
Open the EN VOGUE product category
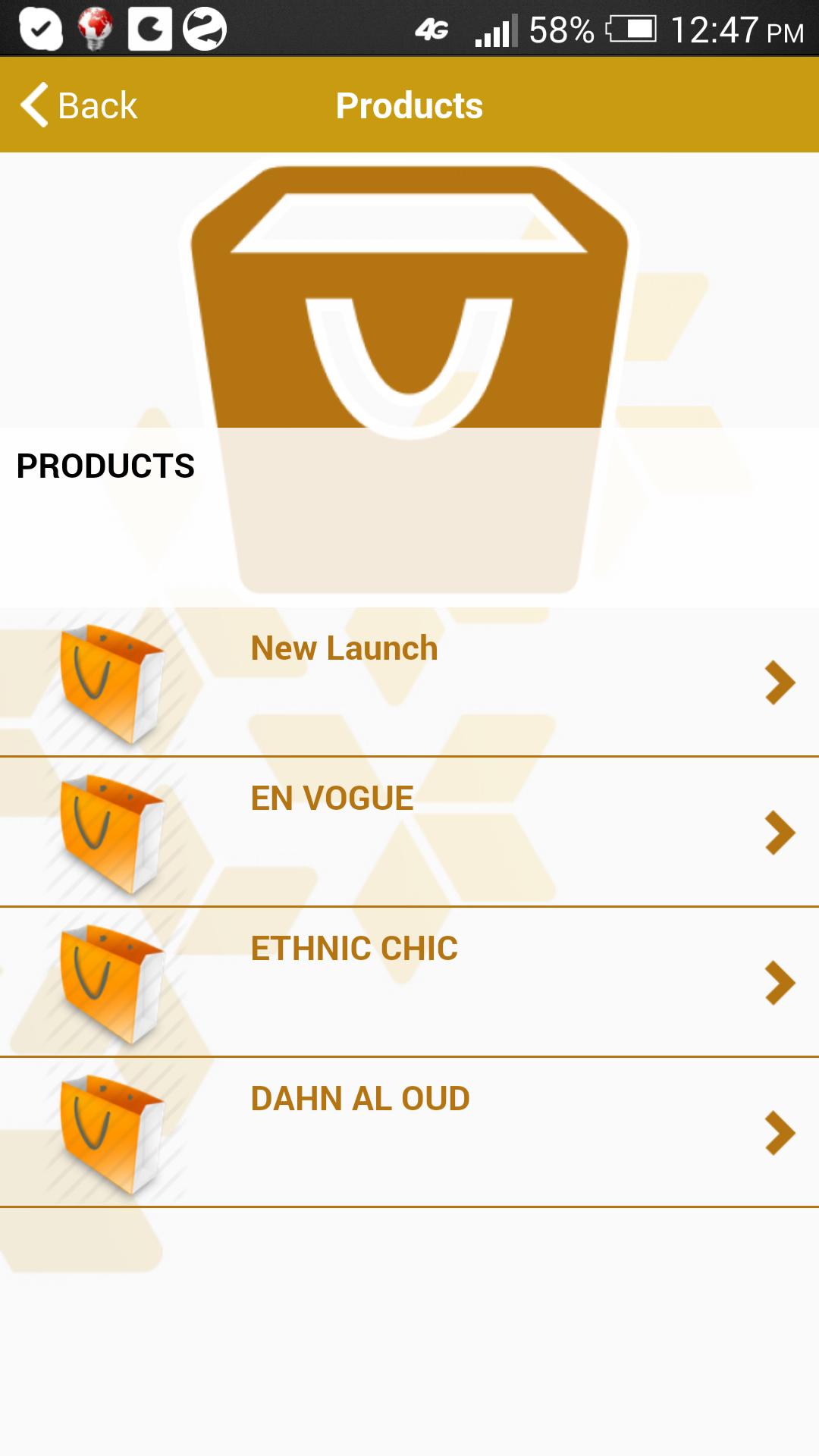point(409,831)
